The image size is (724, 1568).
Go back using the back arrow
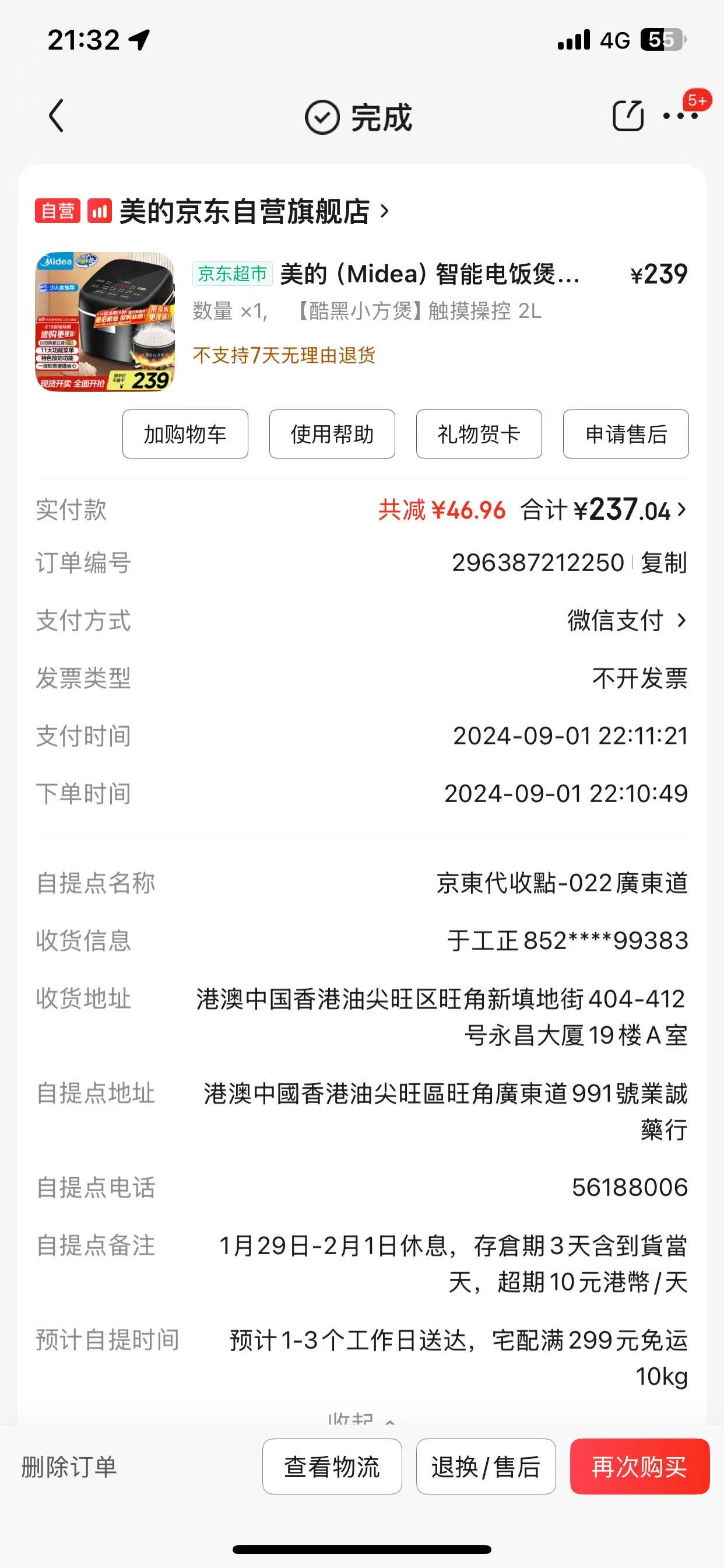pos(56,116)
